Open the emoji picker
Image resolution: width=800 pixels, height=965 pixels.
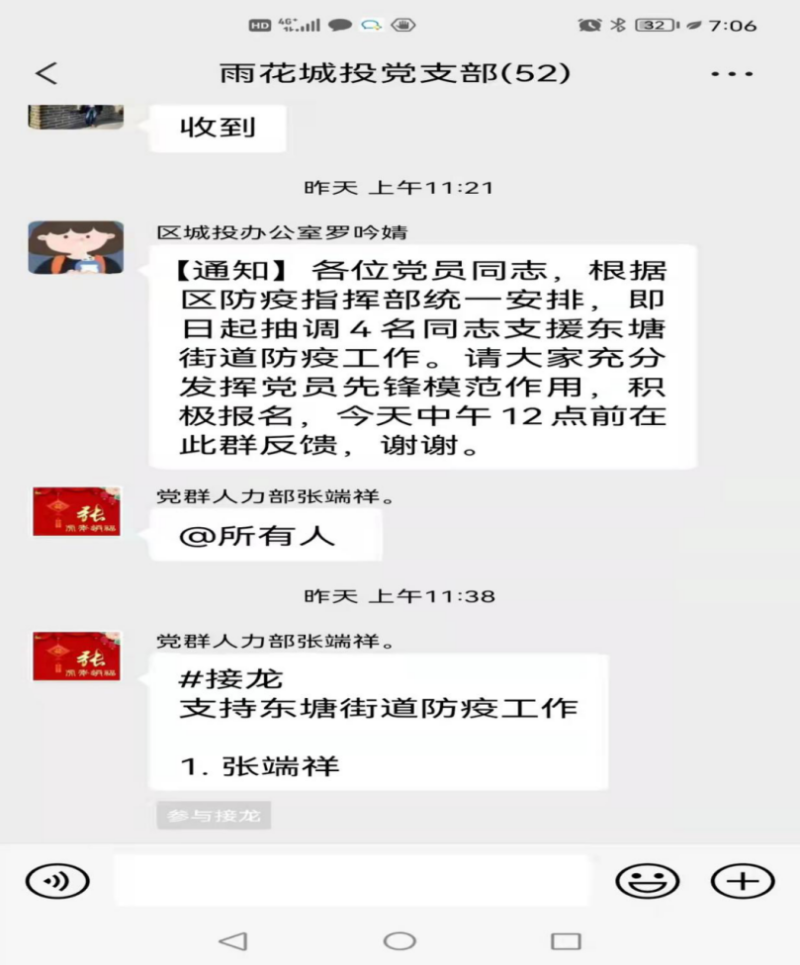click(x=647, y=881)
